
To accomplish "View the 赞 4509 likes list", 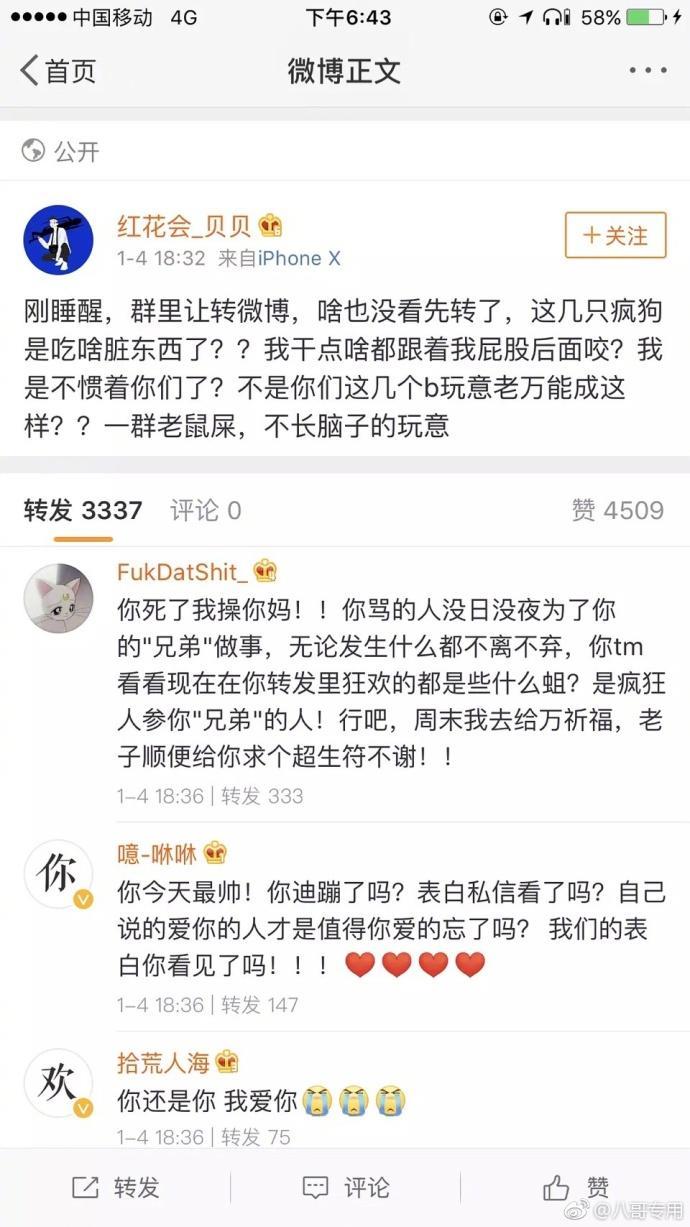I will coord(617,511).
